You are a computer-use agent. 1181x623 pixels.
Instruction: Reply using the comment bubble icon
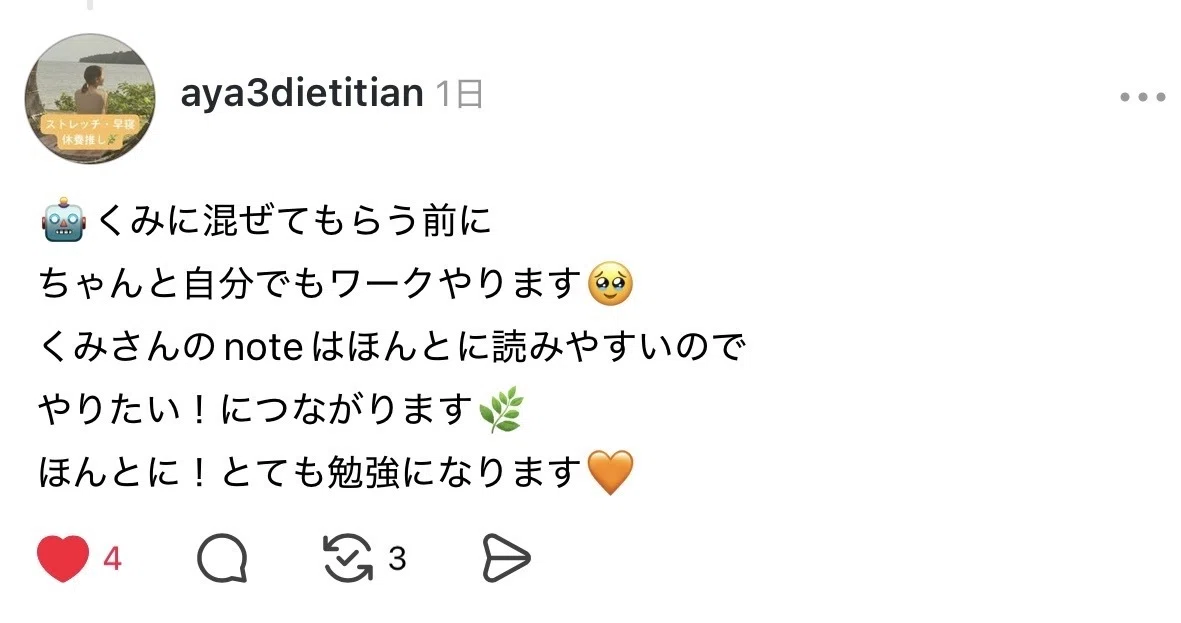coord(222,558)
